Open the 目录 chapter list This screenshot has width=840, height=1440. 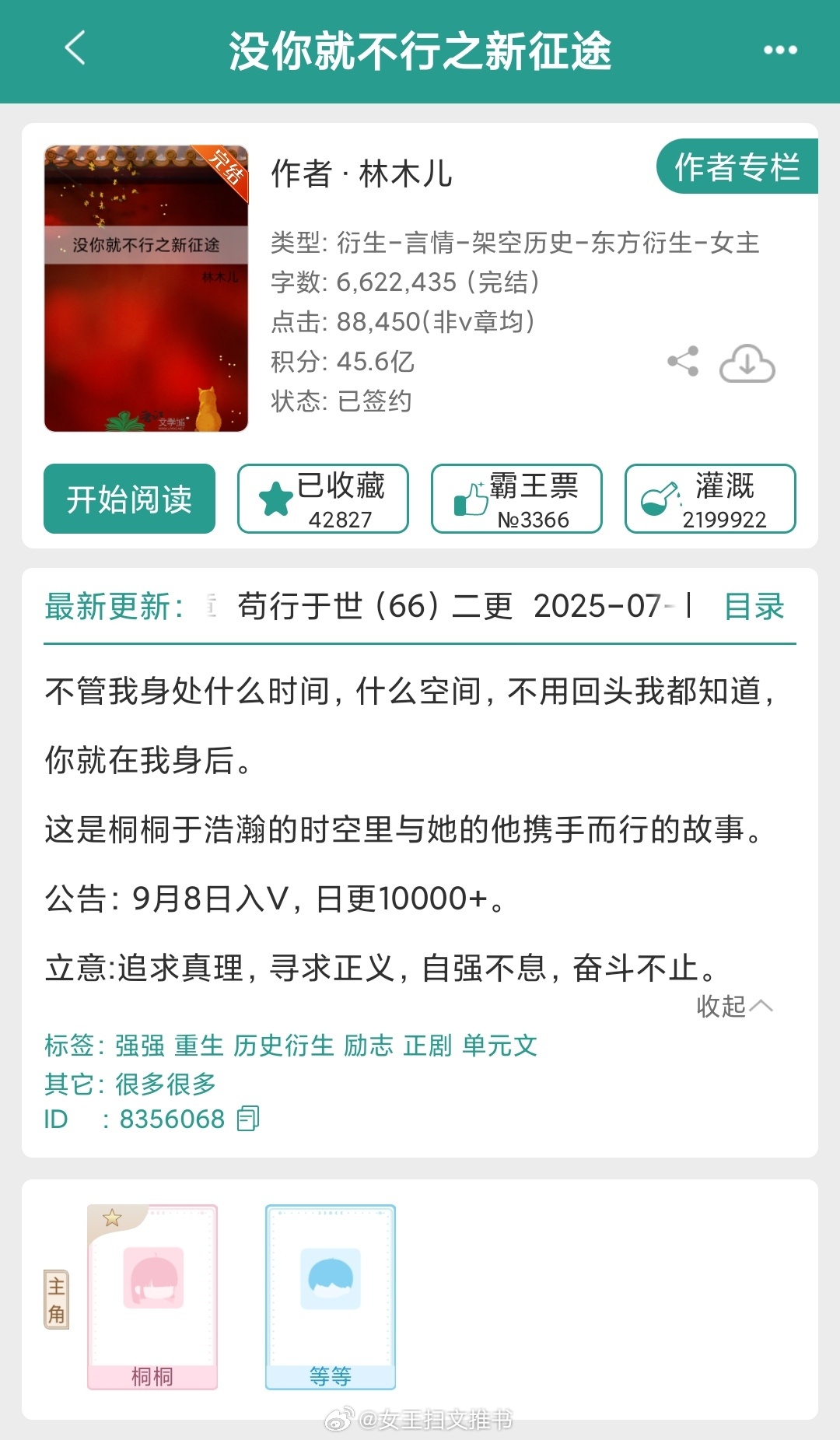click(754, 609)
